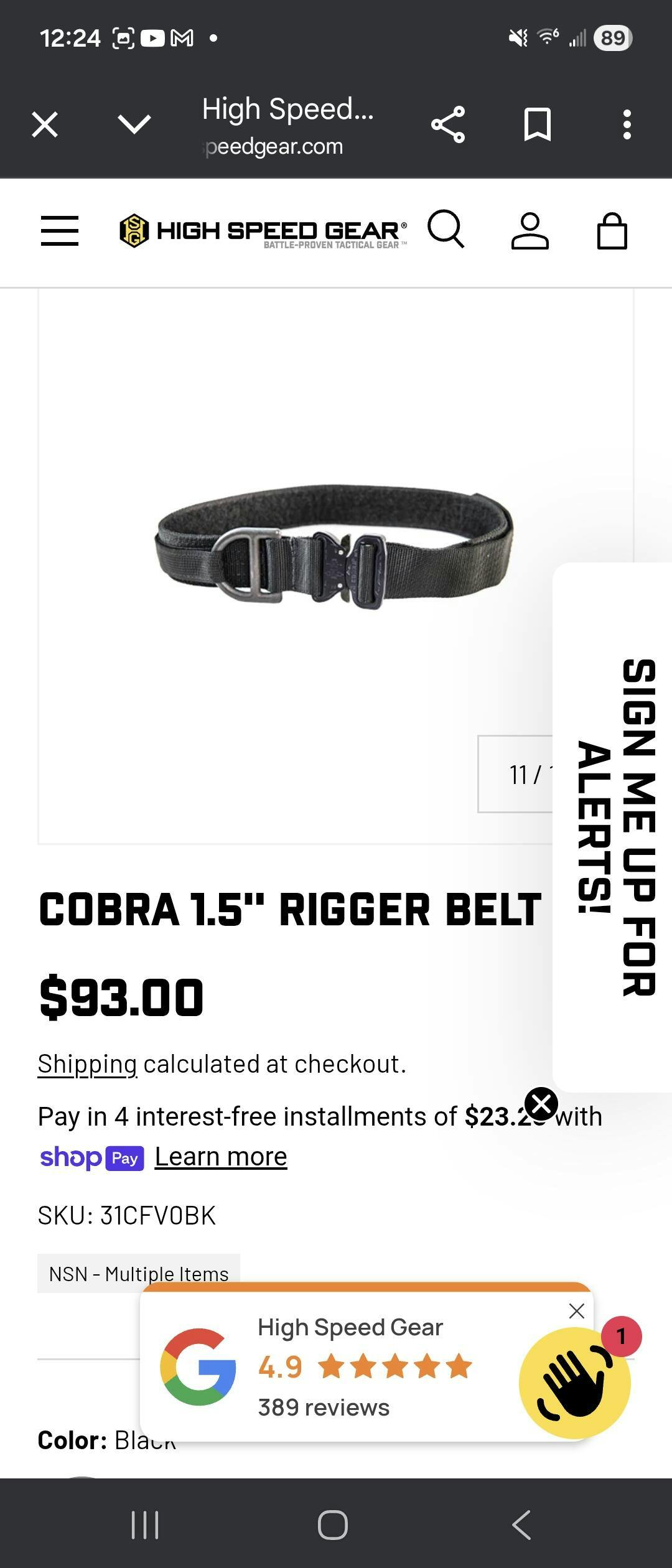Open the waving hand chat widget
The height and width of the screenshot is (1568, 672).
(x=575, y=1383)
